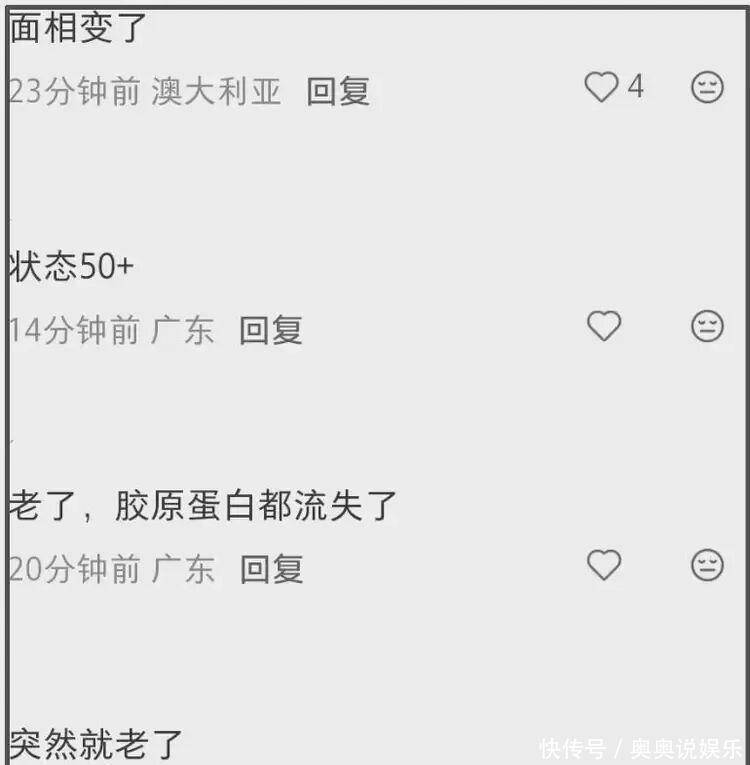Reply to the comment "老了，胶原蛋白都流失了"
Viewport: 750px width, 765px height.
271,570
